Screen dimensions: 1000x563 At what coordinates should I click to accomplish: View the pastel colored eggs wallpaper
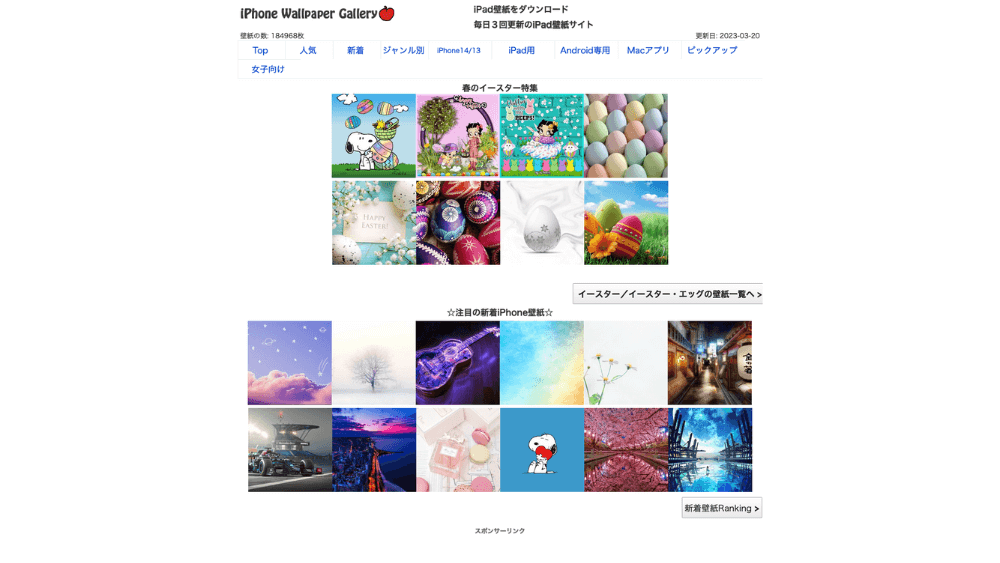(x=626, y=136)
